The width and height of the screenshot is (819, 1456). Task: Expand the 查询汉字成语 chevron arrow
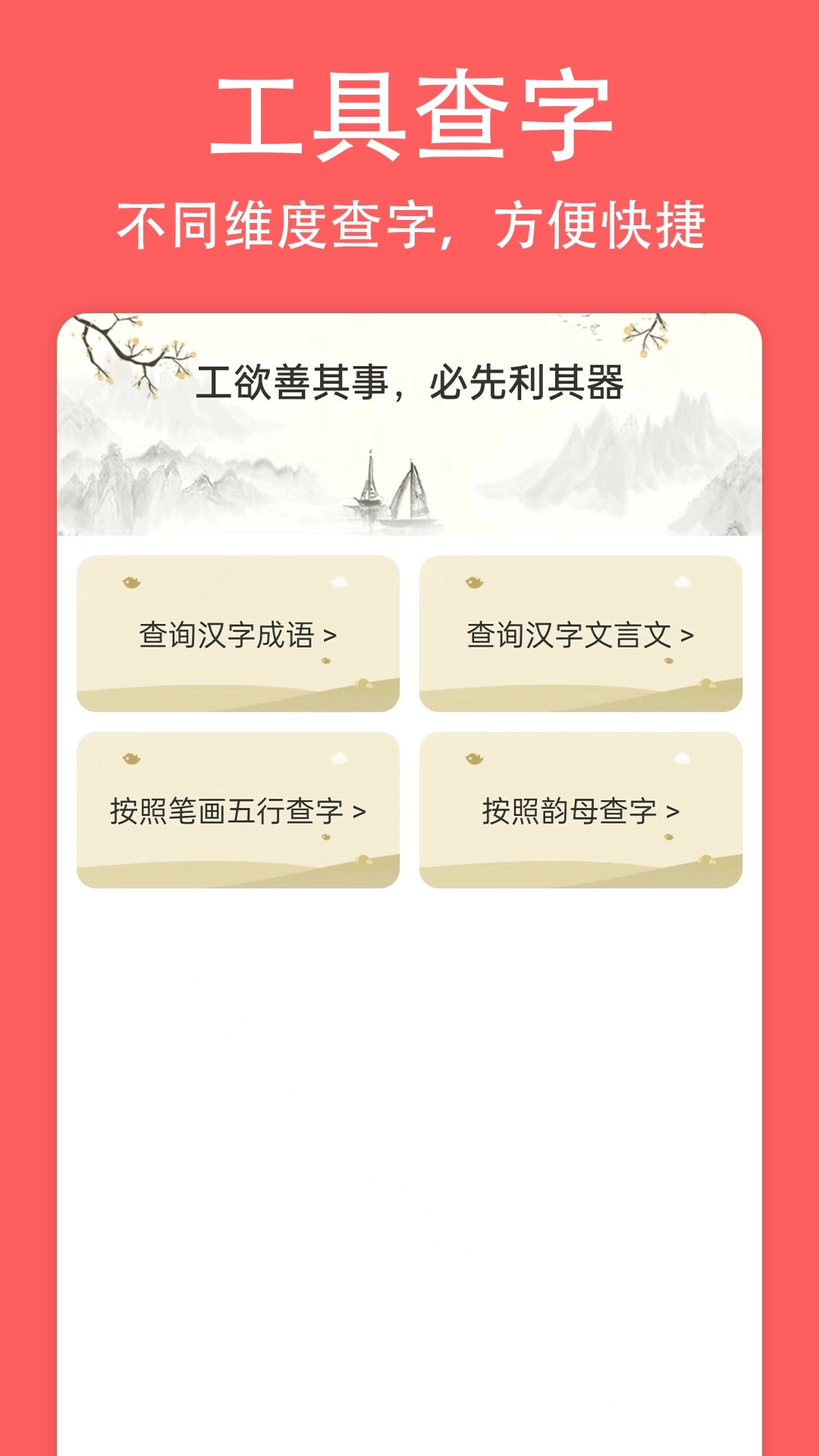[332, 635]
